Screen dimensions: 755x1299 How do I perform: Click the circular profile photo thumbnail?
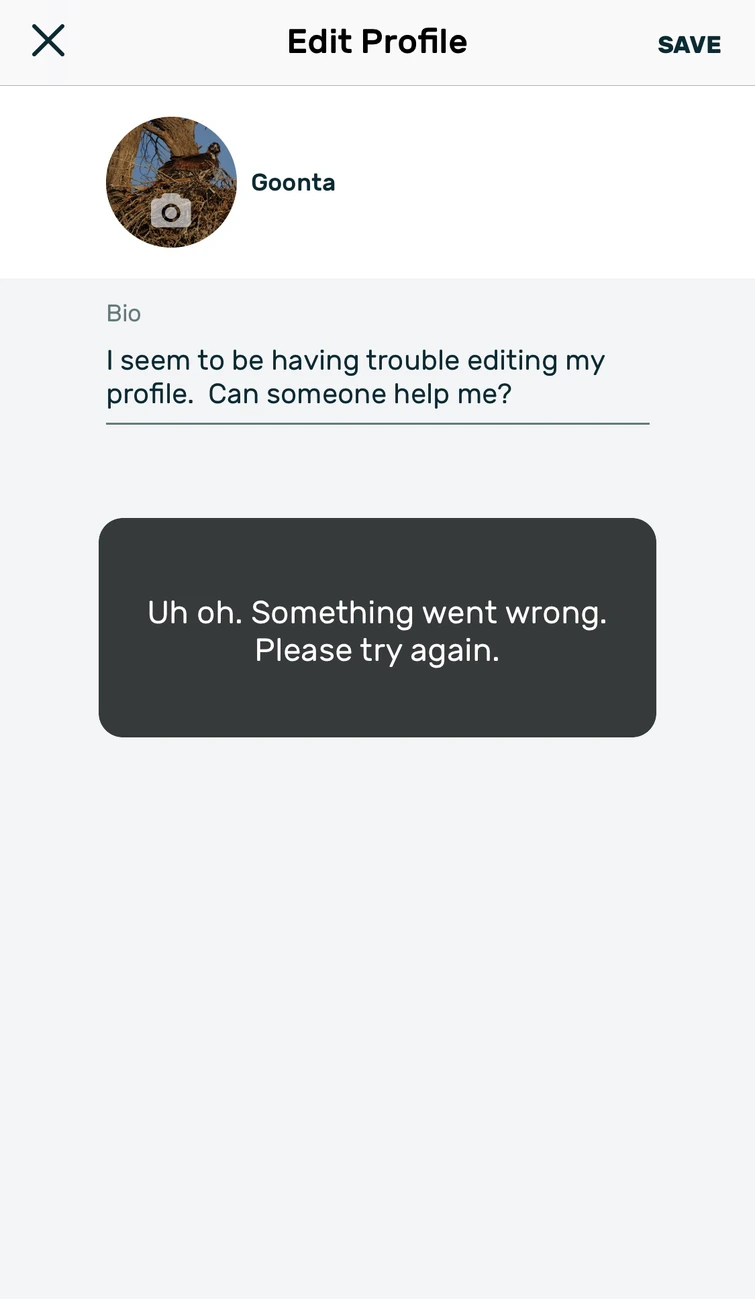click(171, 182)
